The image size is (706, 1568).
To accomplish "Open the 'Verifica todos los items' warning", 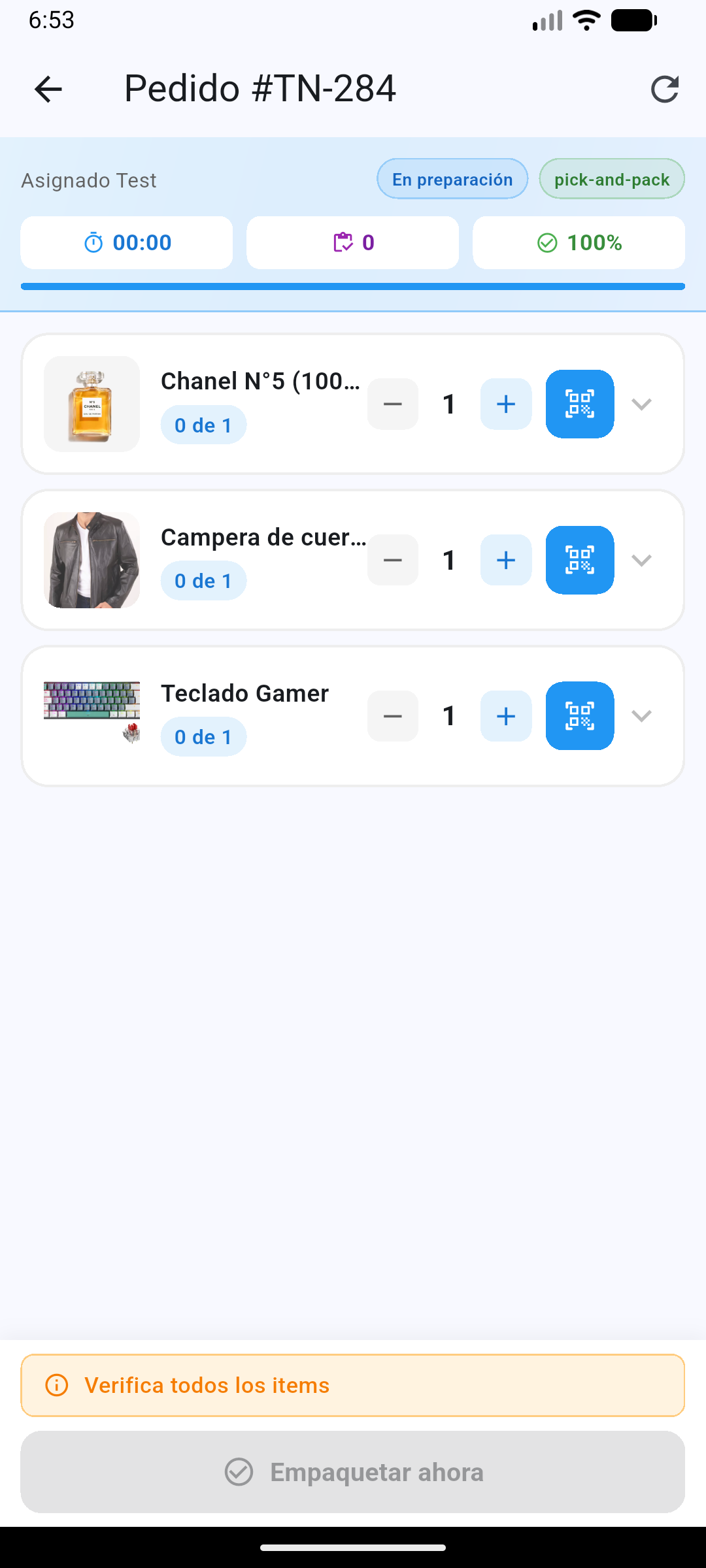I will point(352,1384).
